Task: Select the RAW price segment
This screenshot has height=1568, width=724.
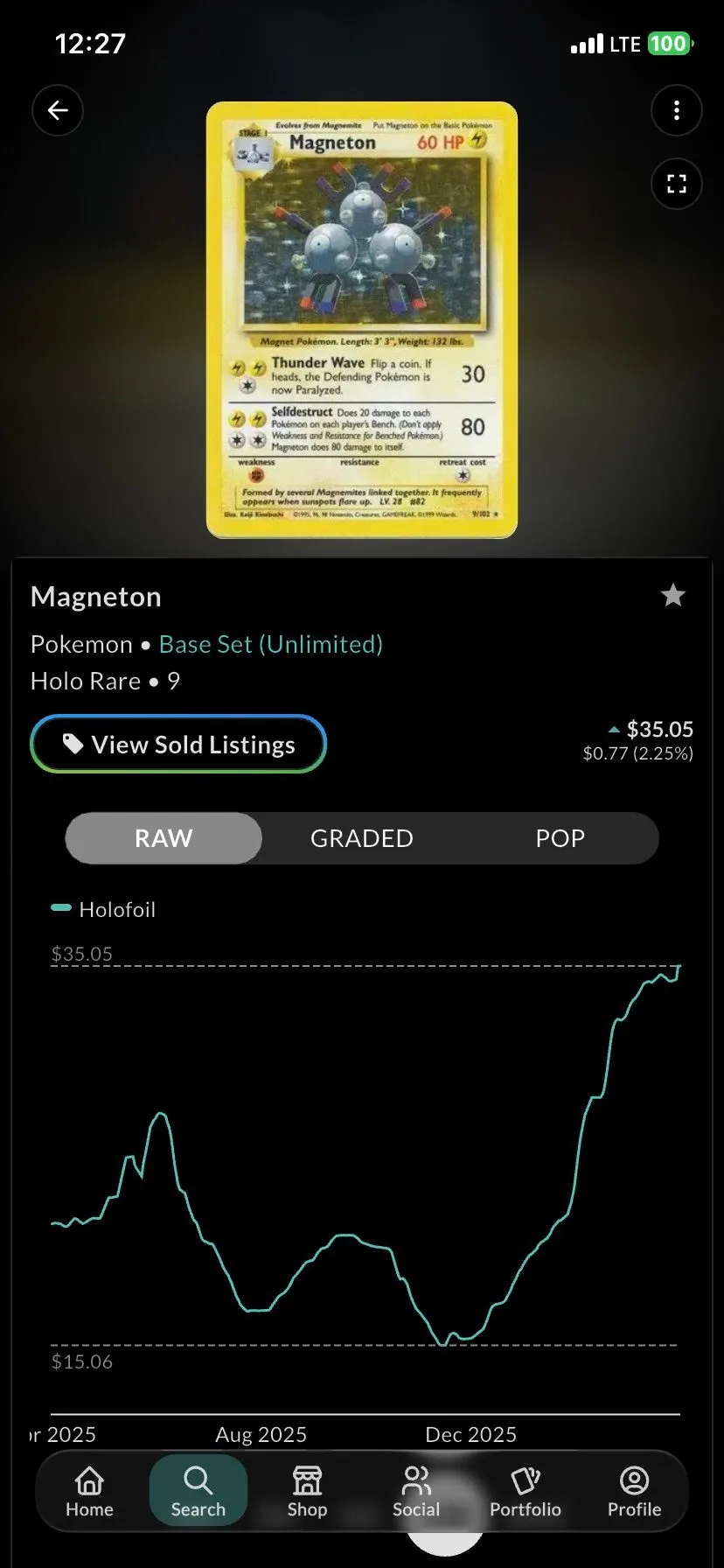Action: (164, 838)
